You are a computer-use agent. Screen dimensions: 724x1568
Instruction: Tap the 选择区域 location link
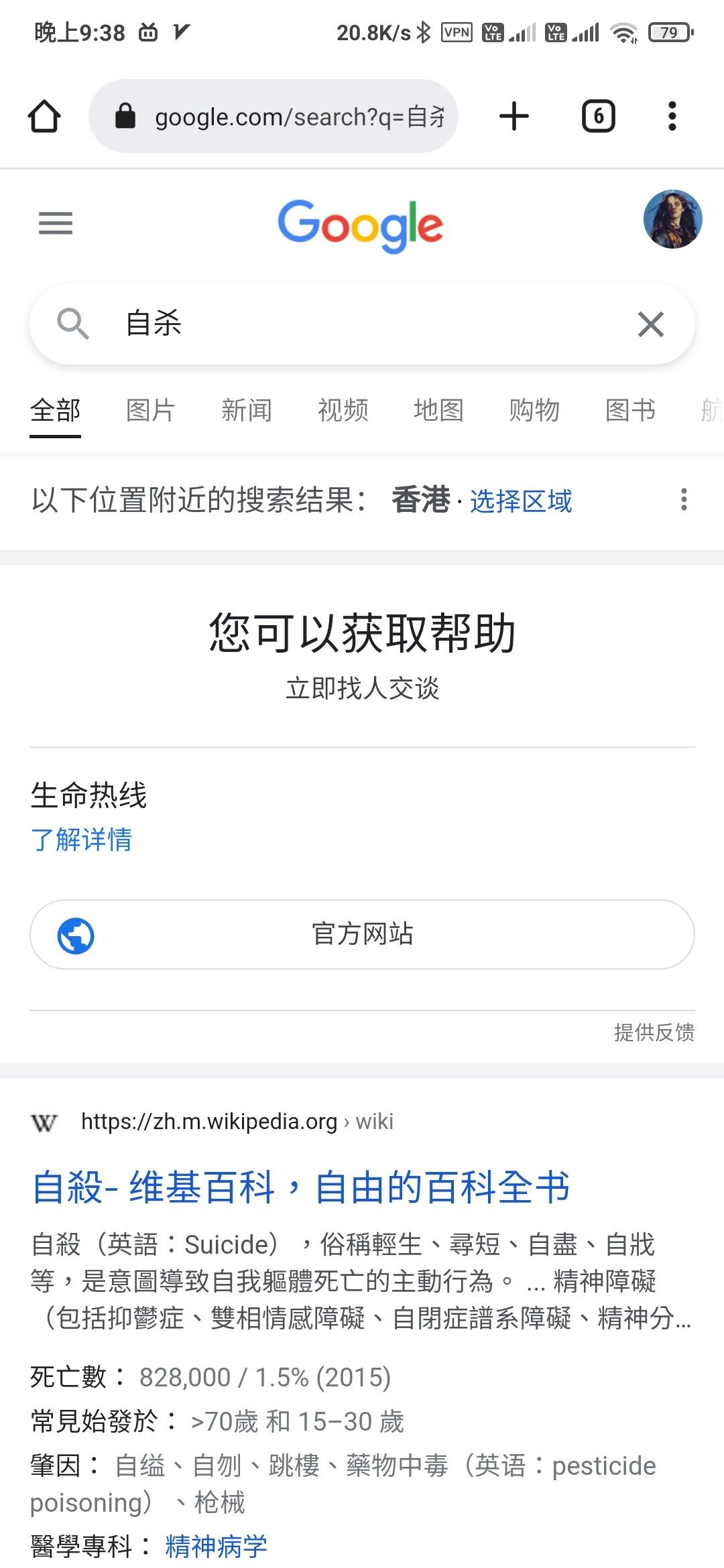pos(521,501)
